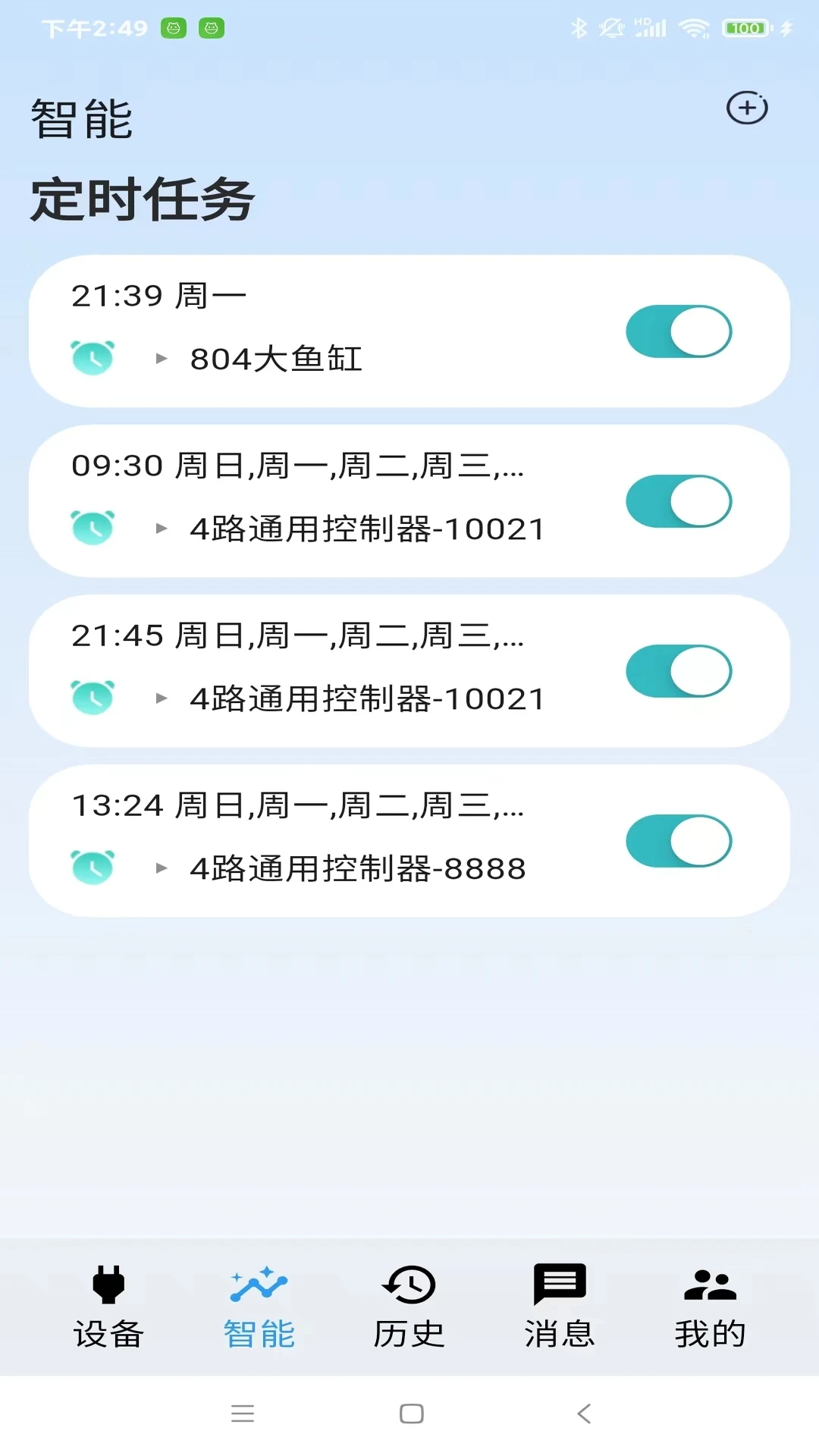The height and width of the screenshot is (1456, 819).
Task: Turn off the 09:30 timer switch
Action: coord(679,501)
